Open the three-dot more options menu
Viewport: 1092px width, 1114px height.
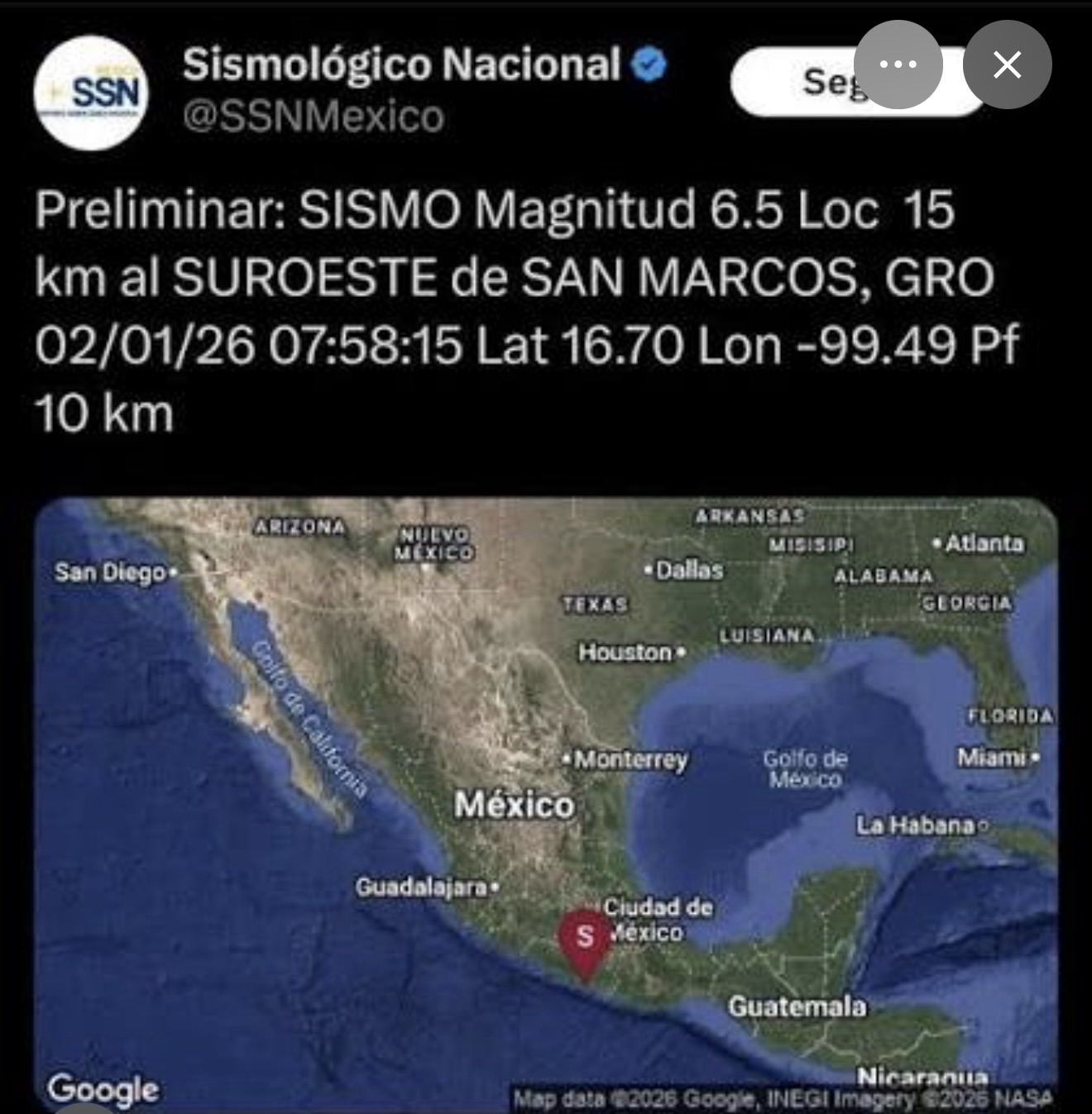click(898, 65)
